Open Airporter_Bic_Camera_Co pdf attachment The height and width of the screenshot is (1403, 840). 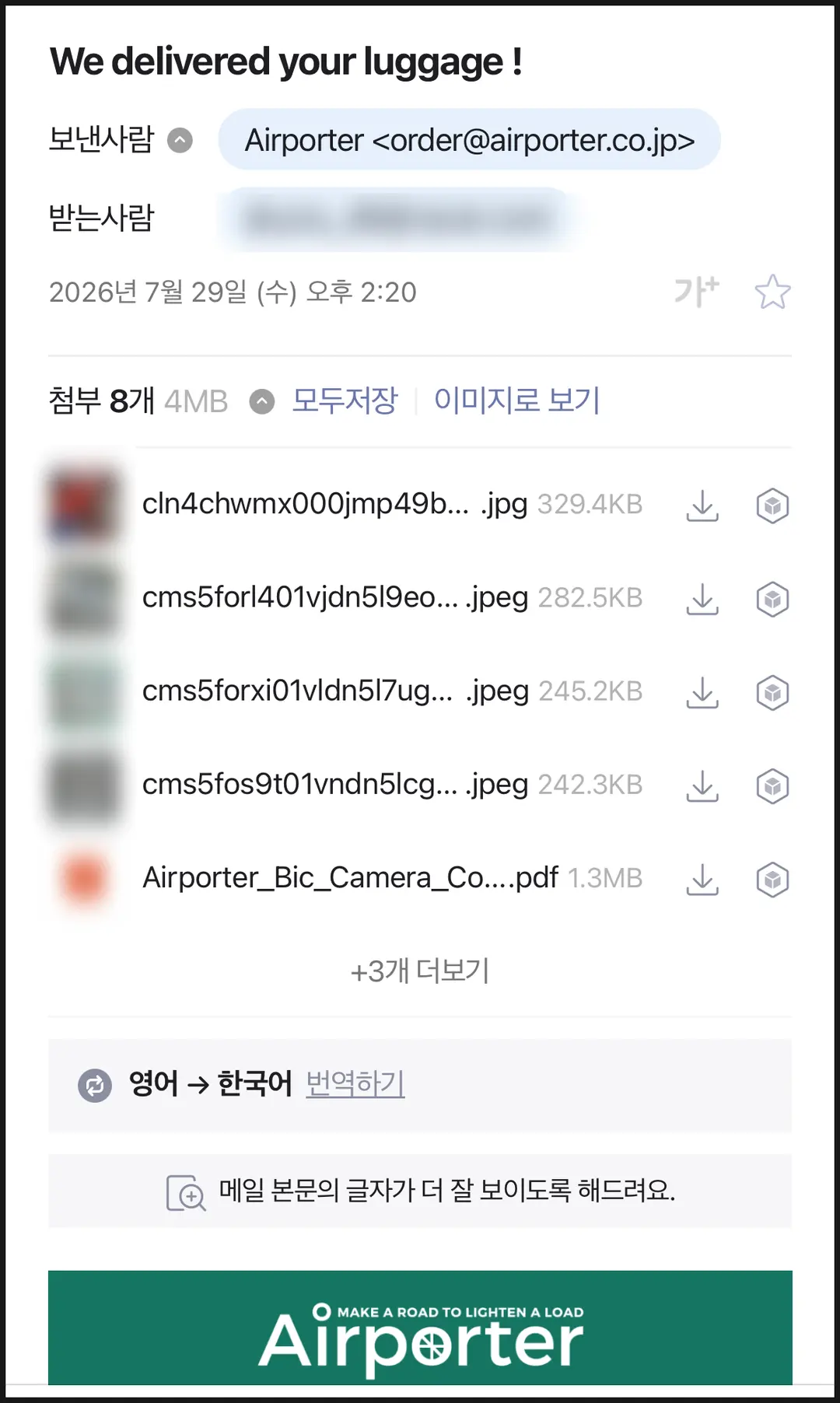(350, 878)
